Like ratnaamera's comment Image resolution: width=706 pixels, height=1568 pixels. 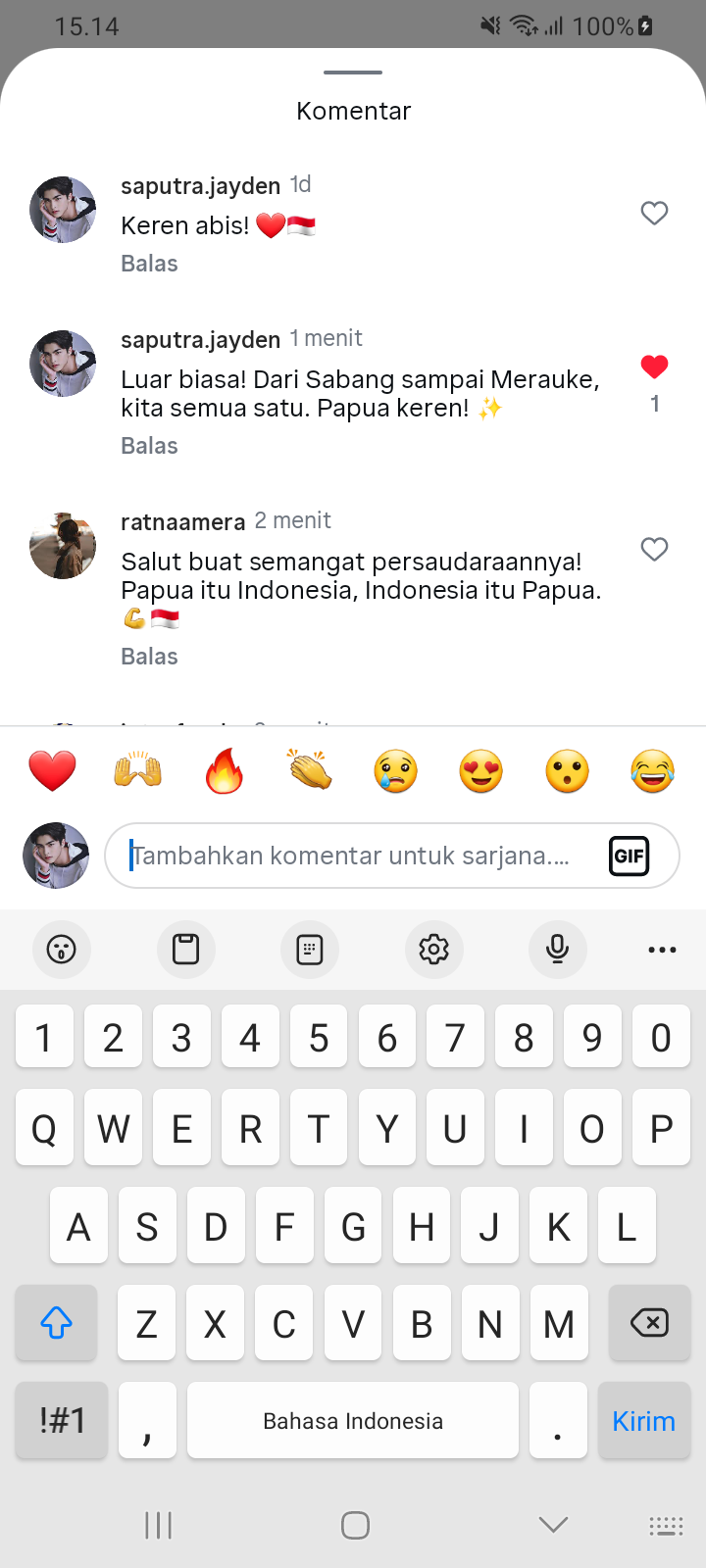654,549
